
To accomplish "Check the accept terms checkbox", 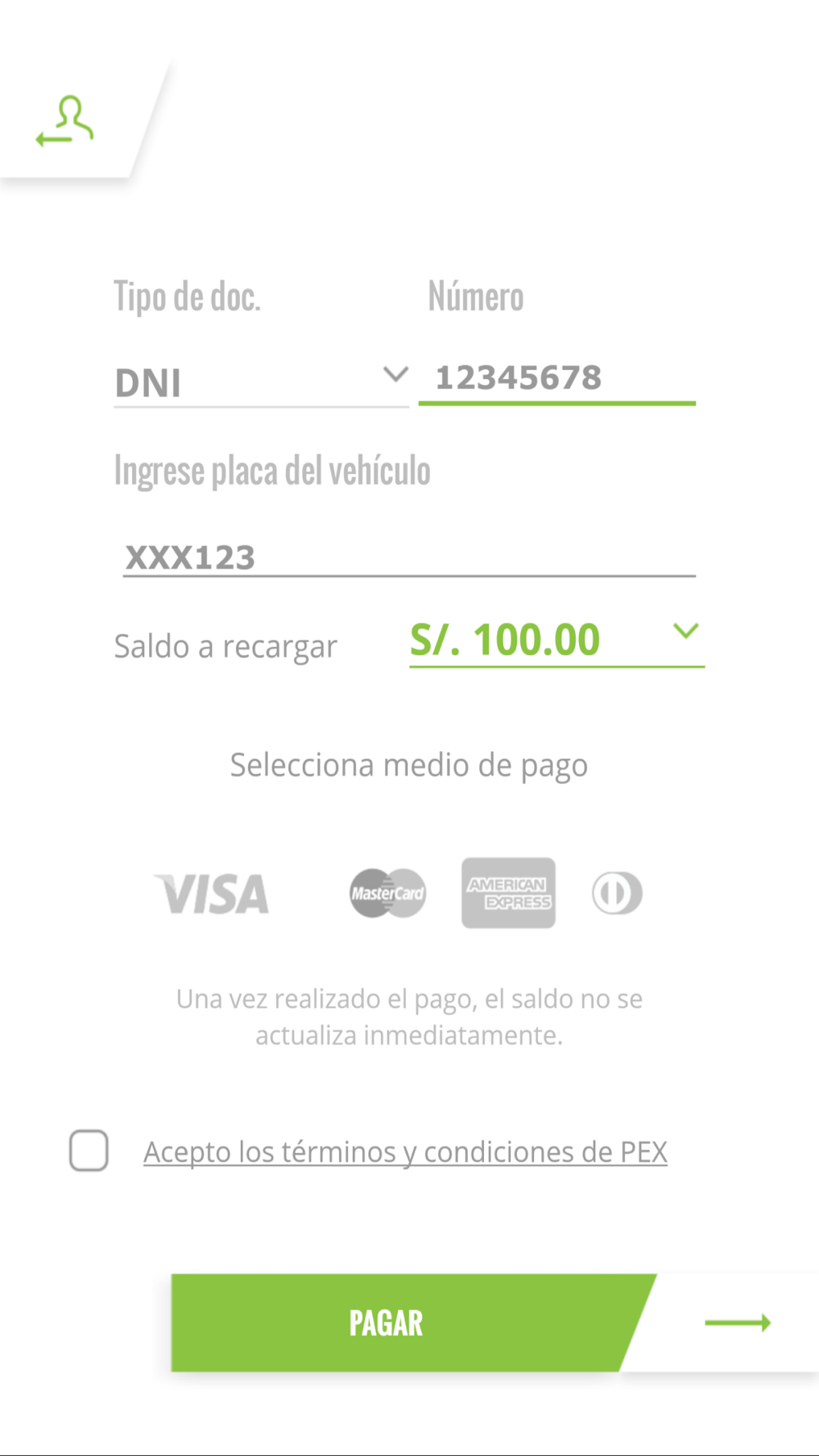I will (x=88, y=1151).
